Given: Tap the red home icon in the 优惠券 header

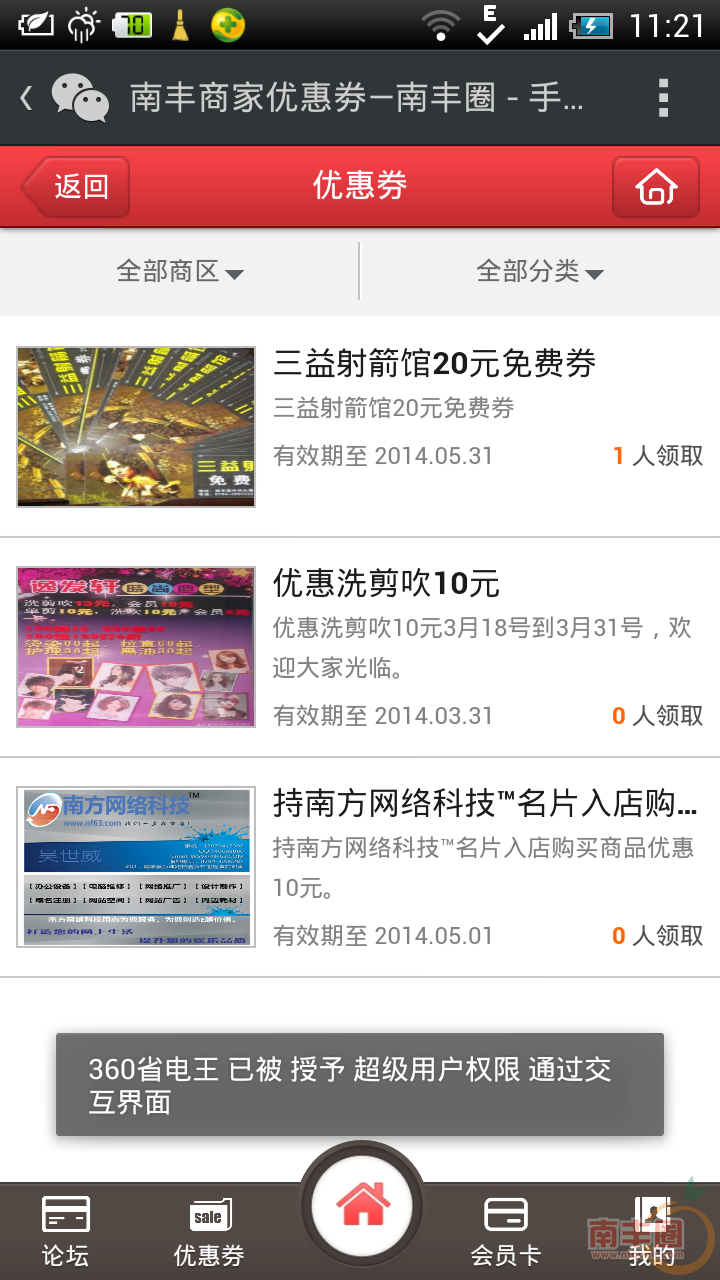Looking at the screenshot, I should coord(655,186).
